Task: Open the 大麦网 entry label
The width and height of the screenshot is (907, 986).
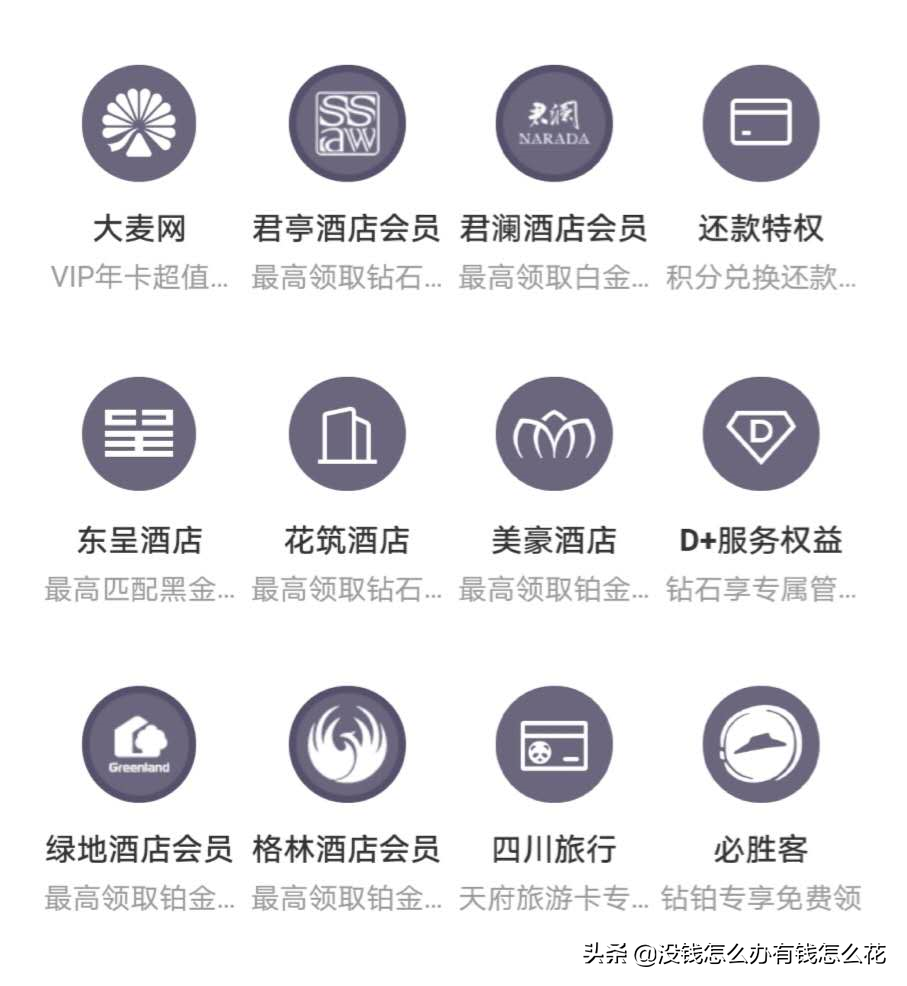Action: pos(138,228)
